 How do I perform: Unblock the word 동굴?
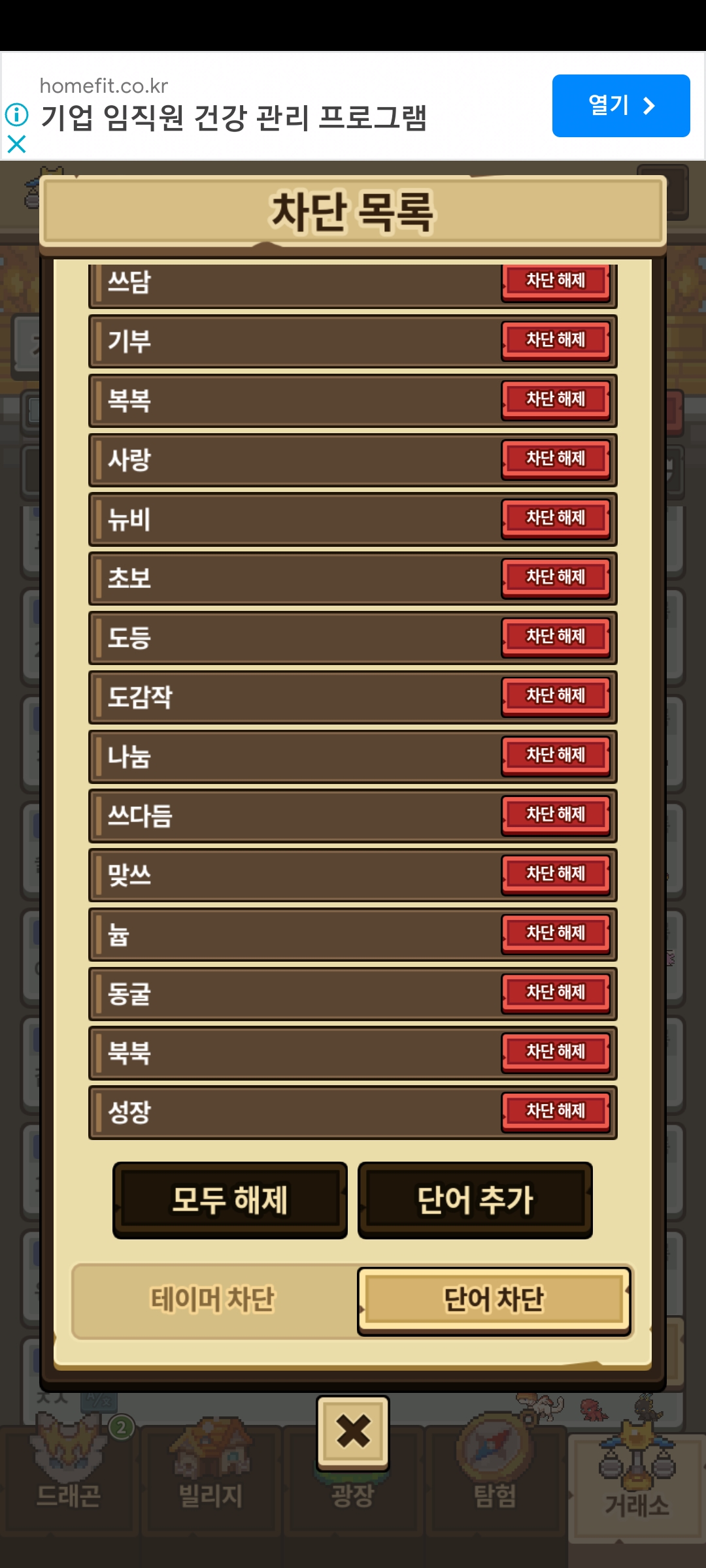556,992
